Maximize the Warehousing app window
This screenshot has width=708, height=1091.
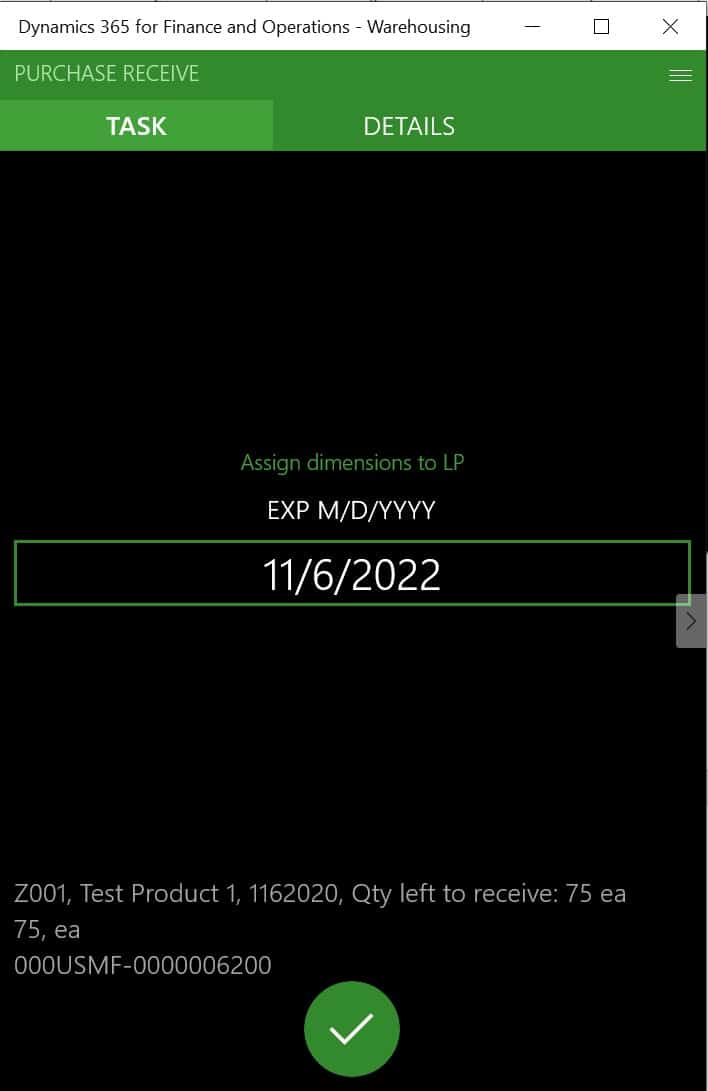click(x=601, y=27)
